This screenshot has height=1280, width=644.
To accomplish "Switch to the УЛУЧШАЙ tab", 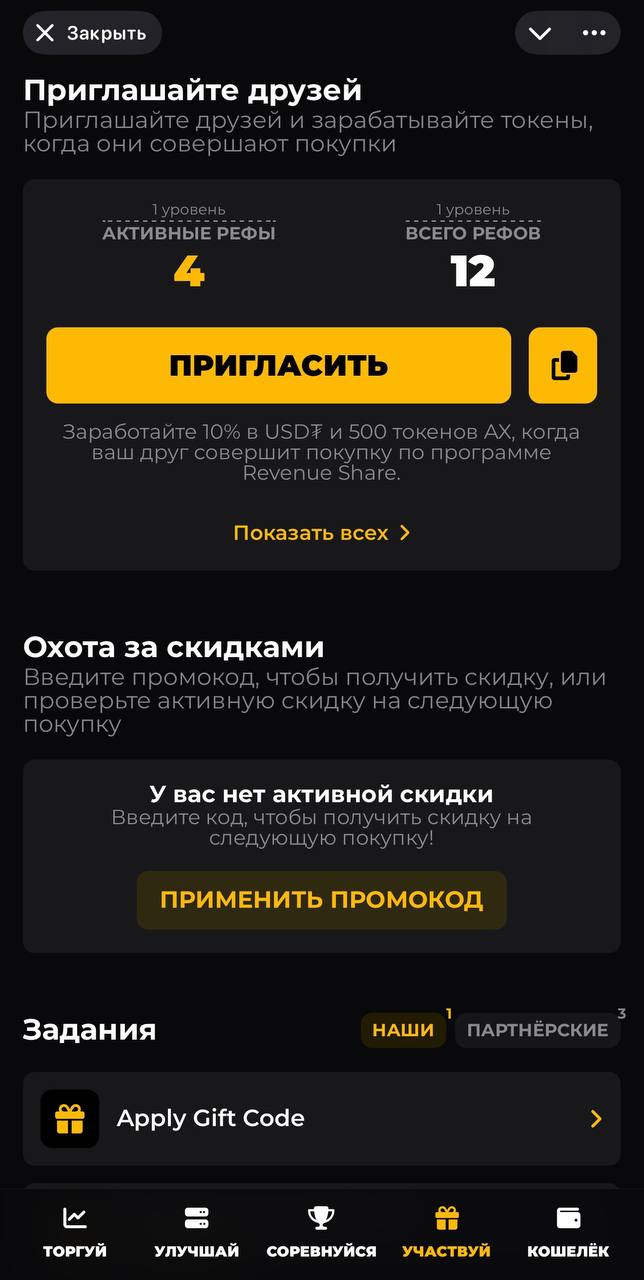I will click(x=197, y=1232).
